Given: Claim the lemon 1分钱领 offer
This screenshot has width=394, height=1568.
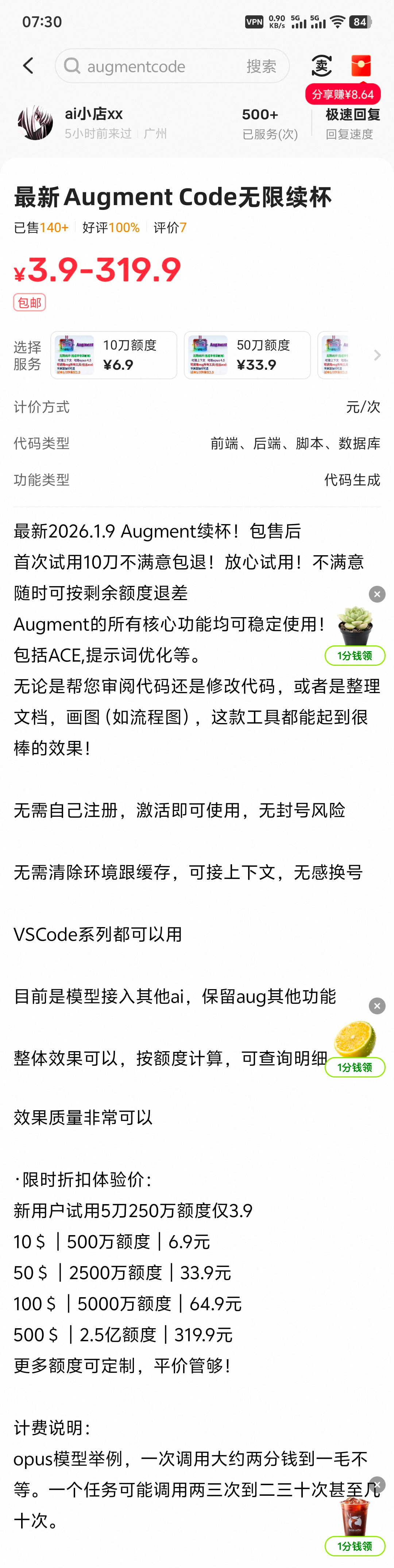Looking at the screenshot, I should 355,1067.
